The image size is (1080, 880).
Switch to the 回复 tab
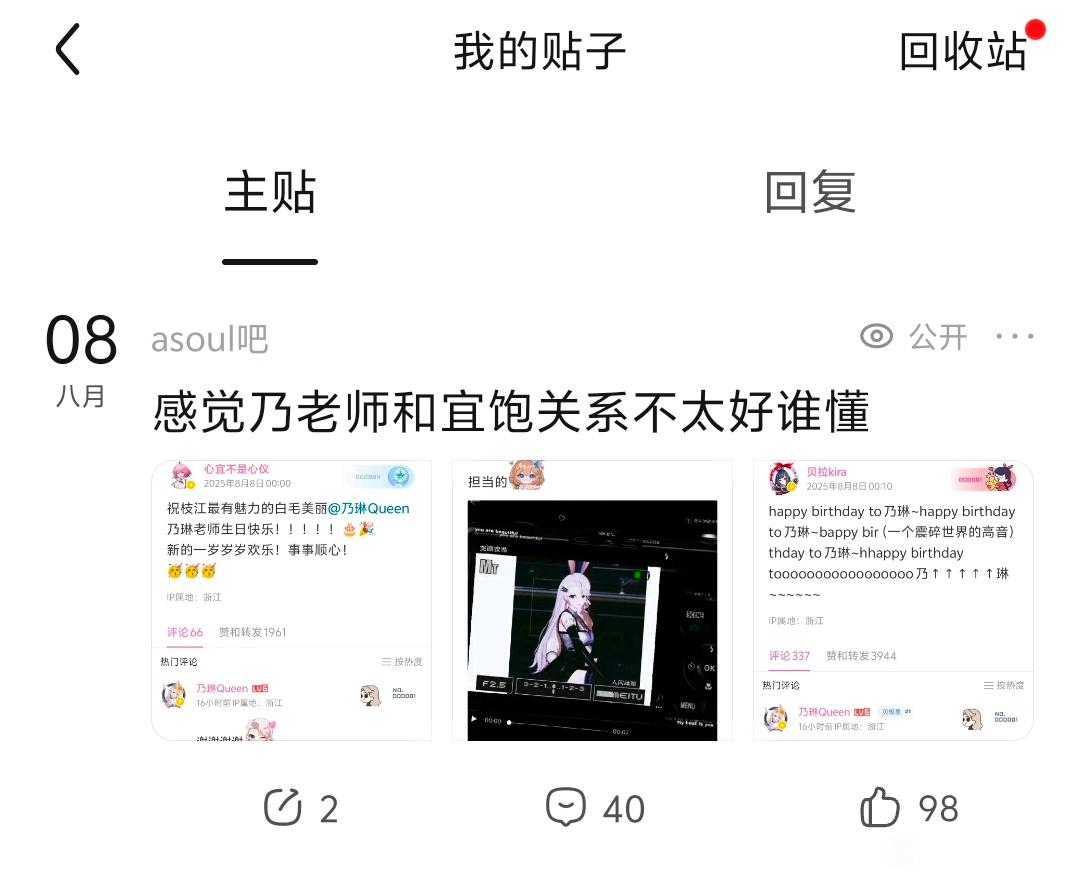pos(810,192)
